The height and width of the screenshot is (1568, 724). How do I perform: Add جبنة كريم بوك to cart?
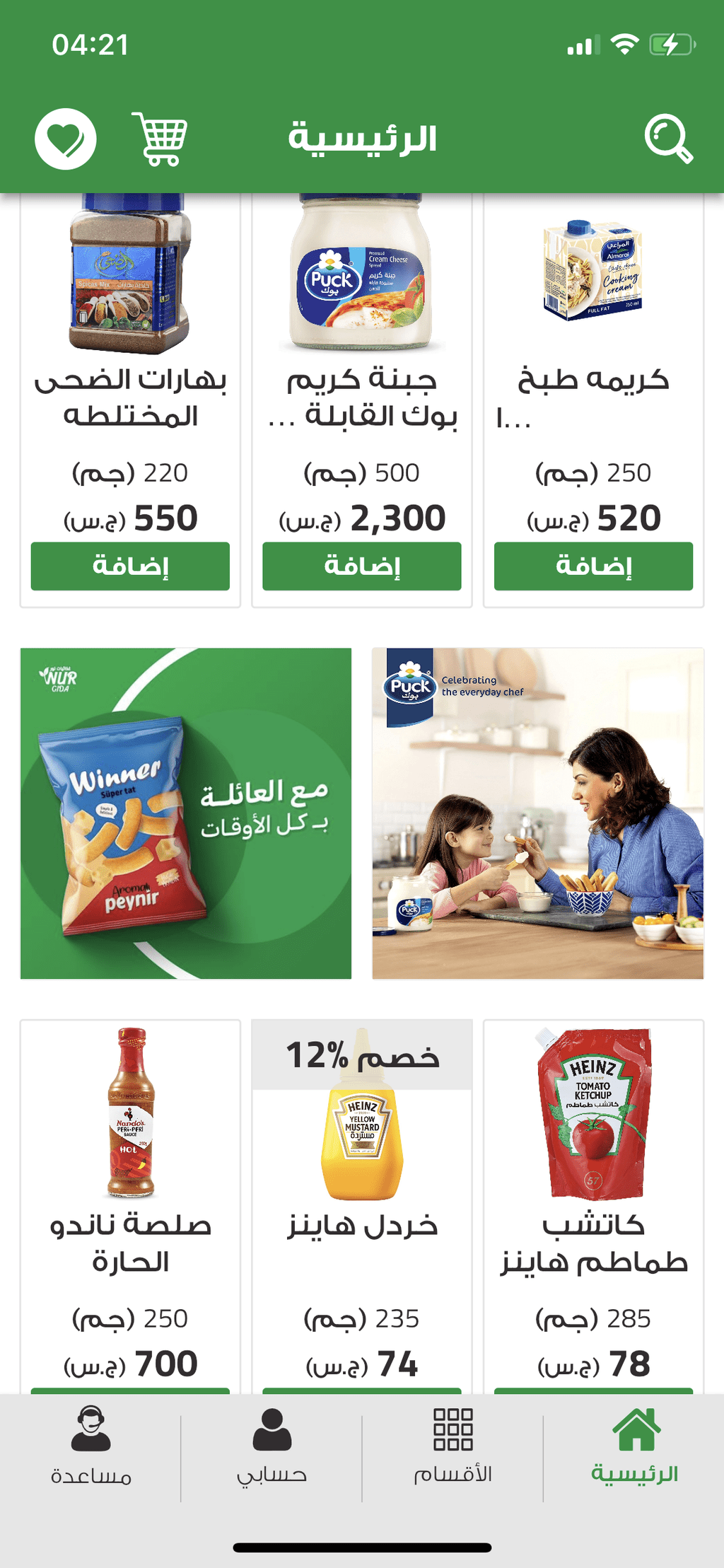pos(362,566)
